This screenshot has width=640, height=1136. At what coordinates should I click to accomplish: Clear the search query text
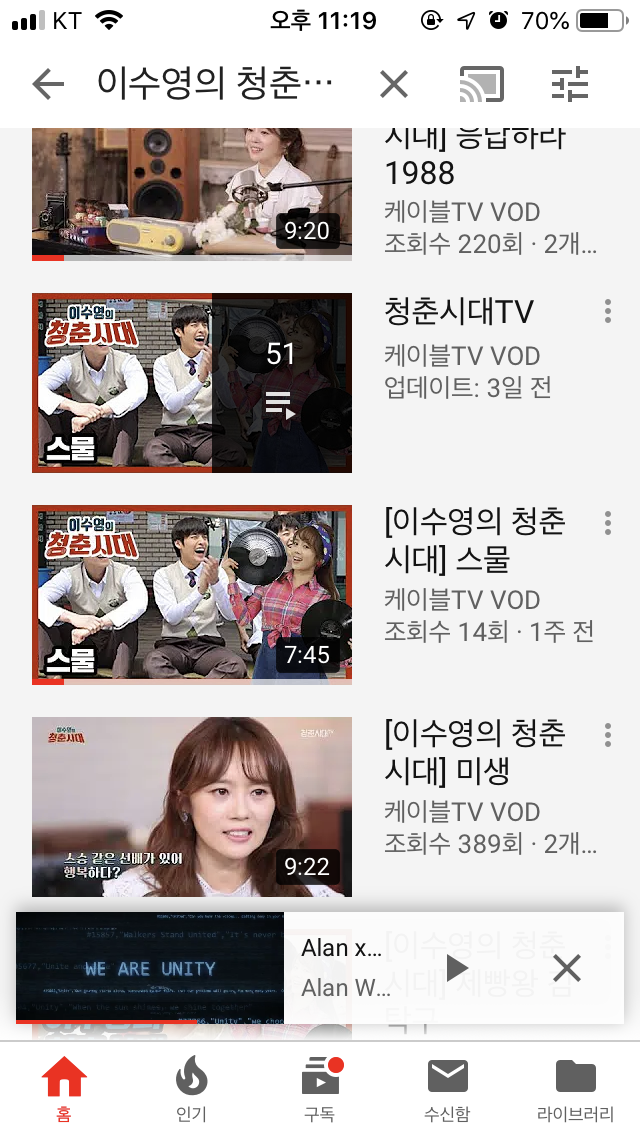click(x=394, y=85)
